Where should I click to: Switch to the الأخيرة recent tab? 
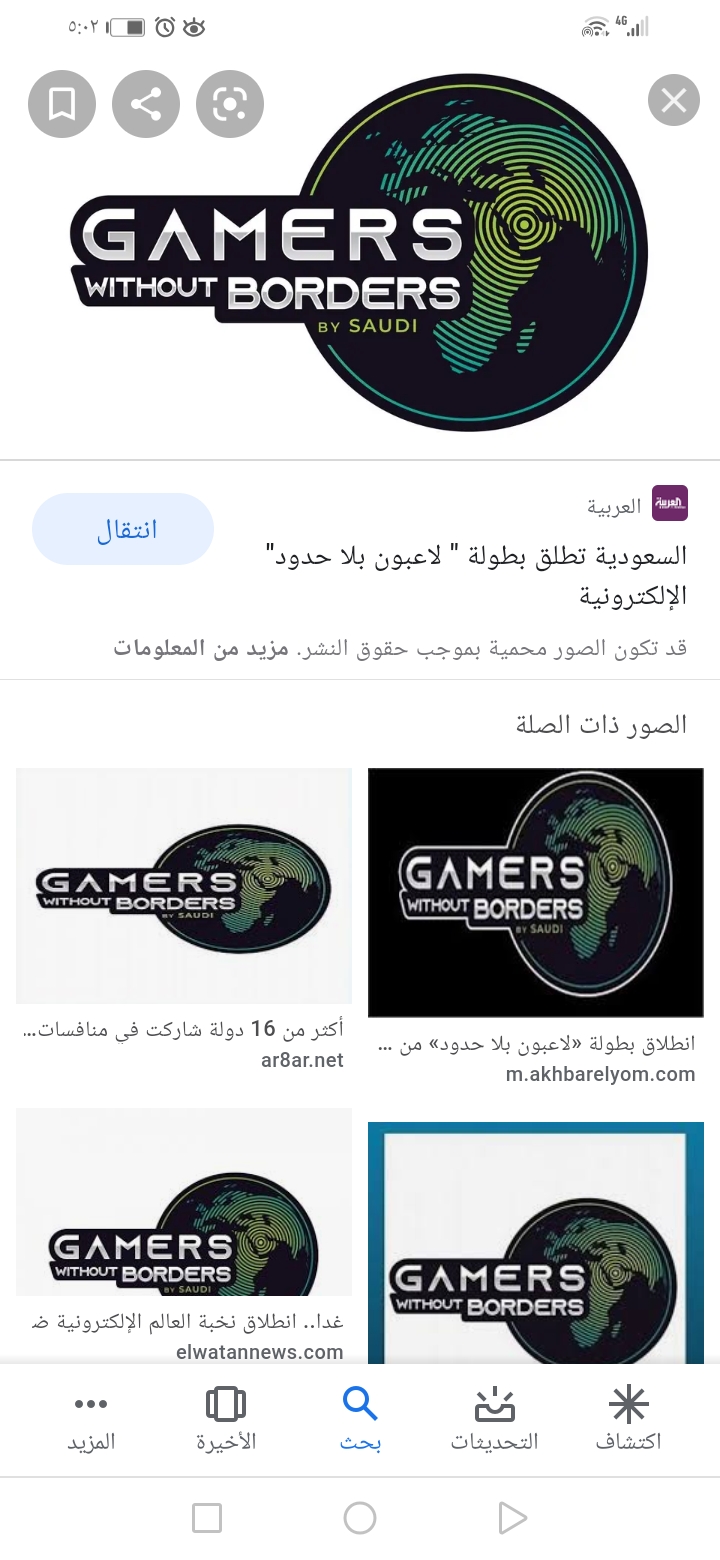(x=226, y=1418)
